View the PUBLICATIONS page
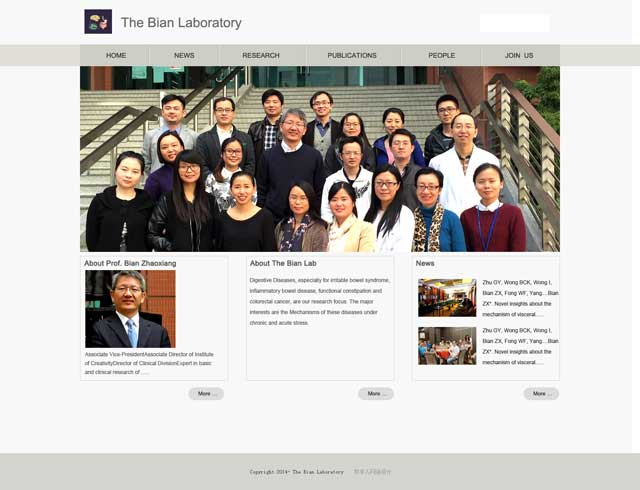Viewport: 640px width, 490px height. (352, 56)
